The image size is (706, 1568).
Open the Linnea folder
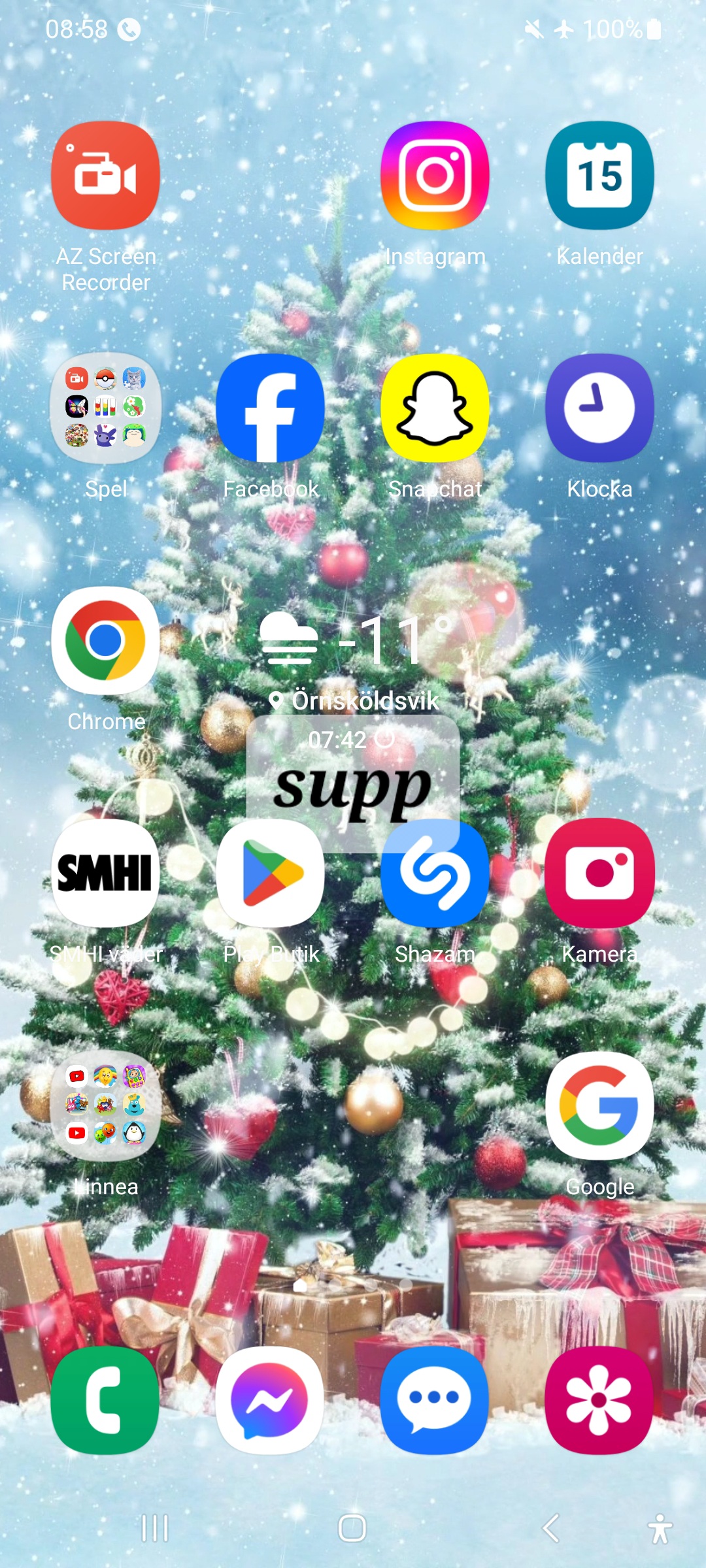click(x=105, y=1105)
